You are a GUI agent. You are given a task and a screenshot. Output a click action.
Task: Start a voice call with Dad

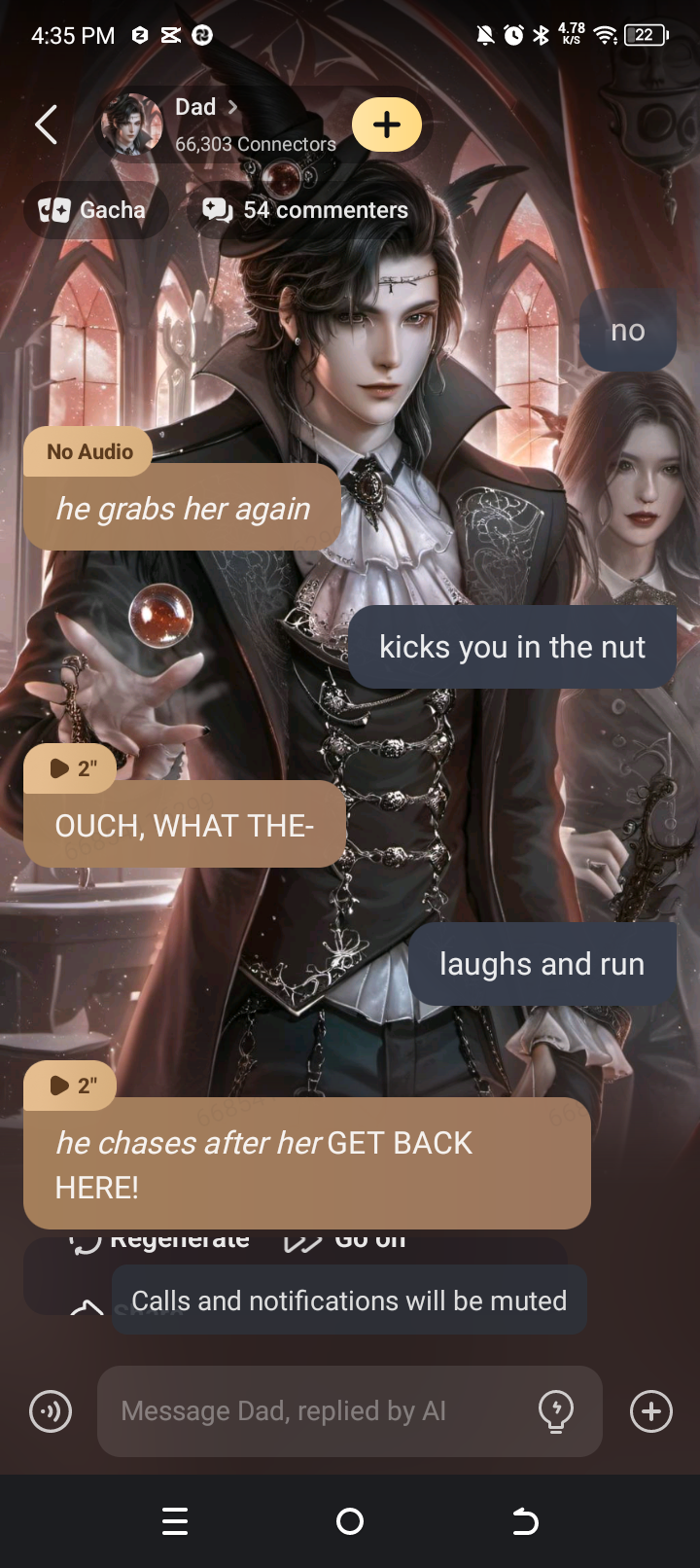(51, 1411)
